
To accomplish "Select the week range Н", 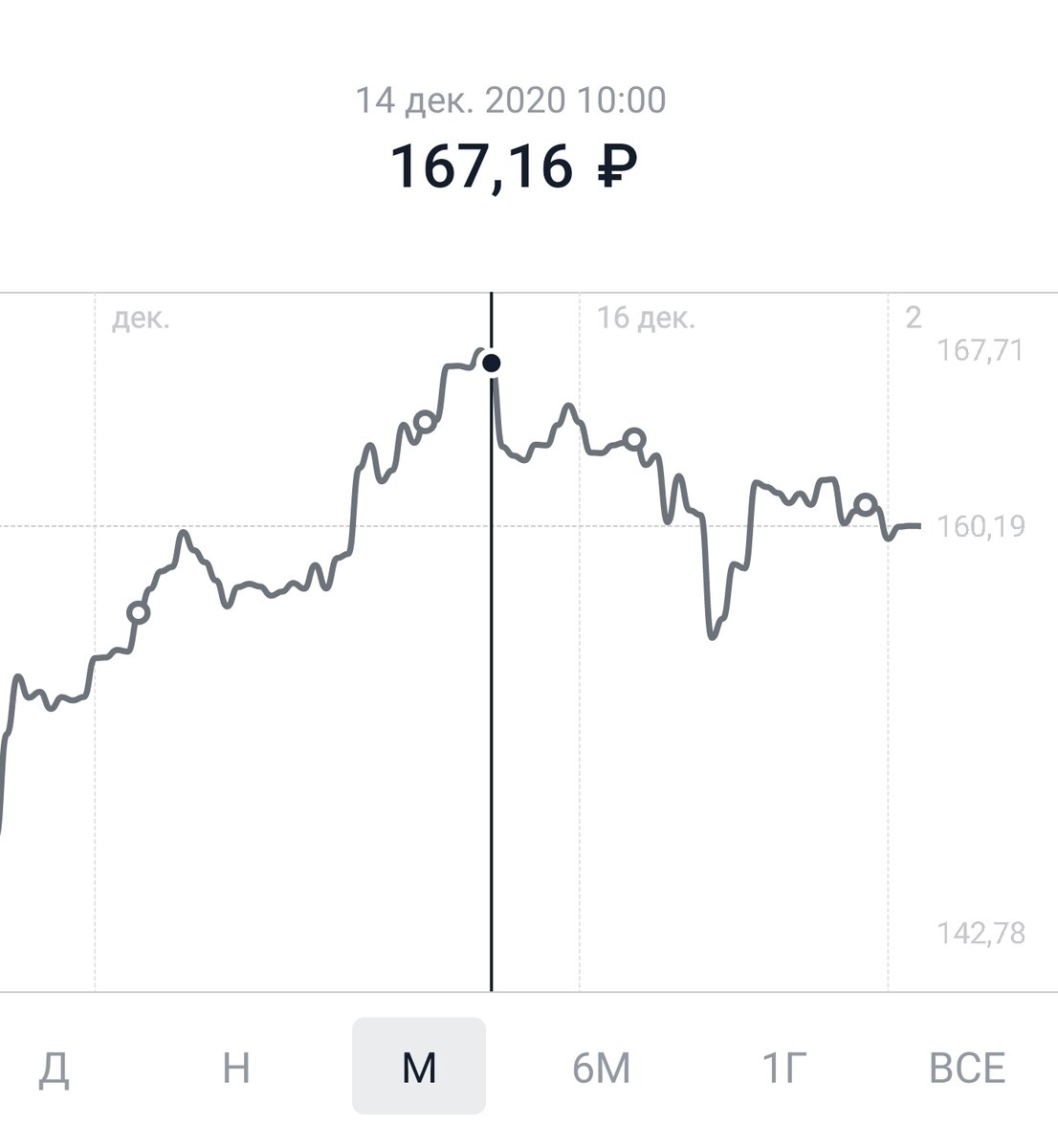I will click(x=236, y=1068).
